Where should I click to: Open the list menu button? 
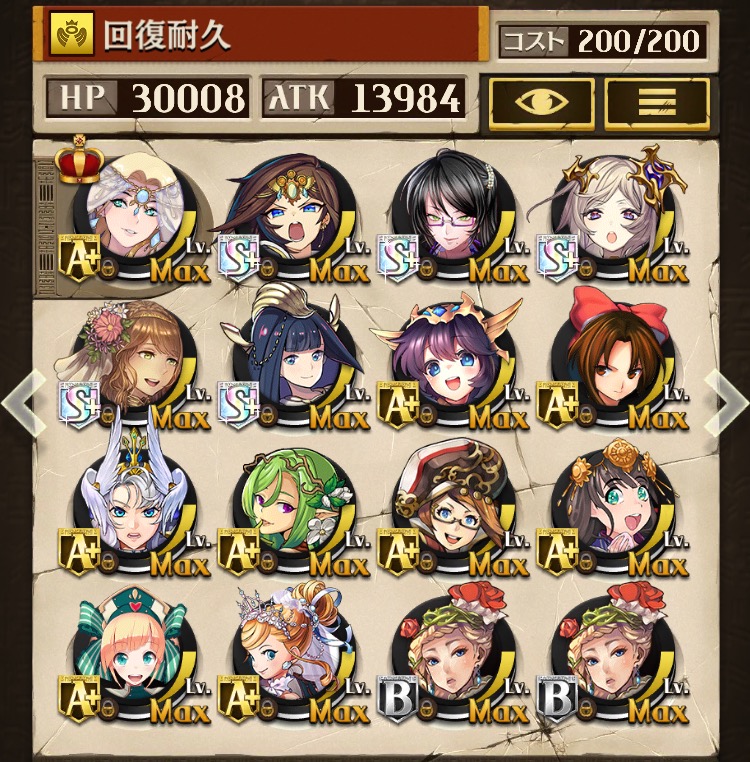[x=656, y=103]
